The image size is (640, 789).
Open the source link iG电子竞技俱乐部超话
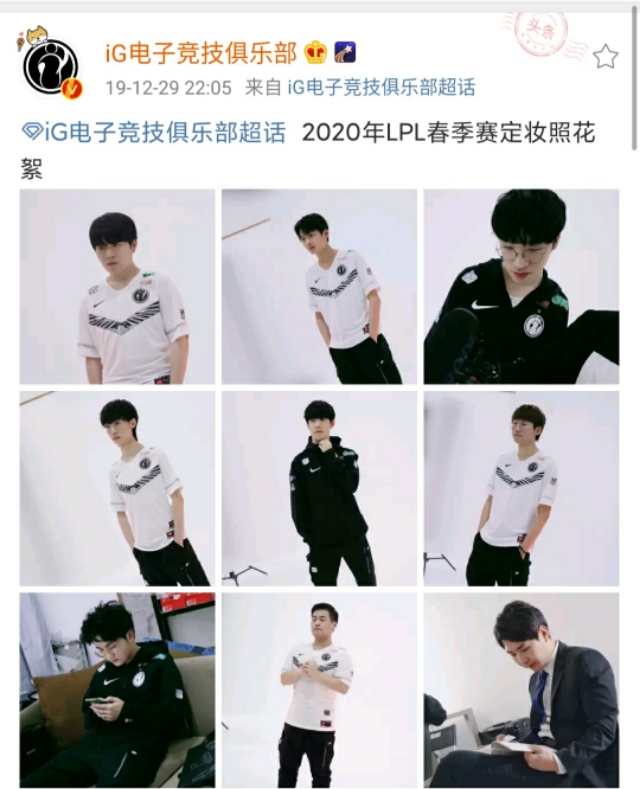(x=381, y=87)
